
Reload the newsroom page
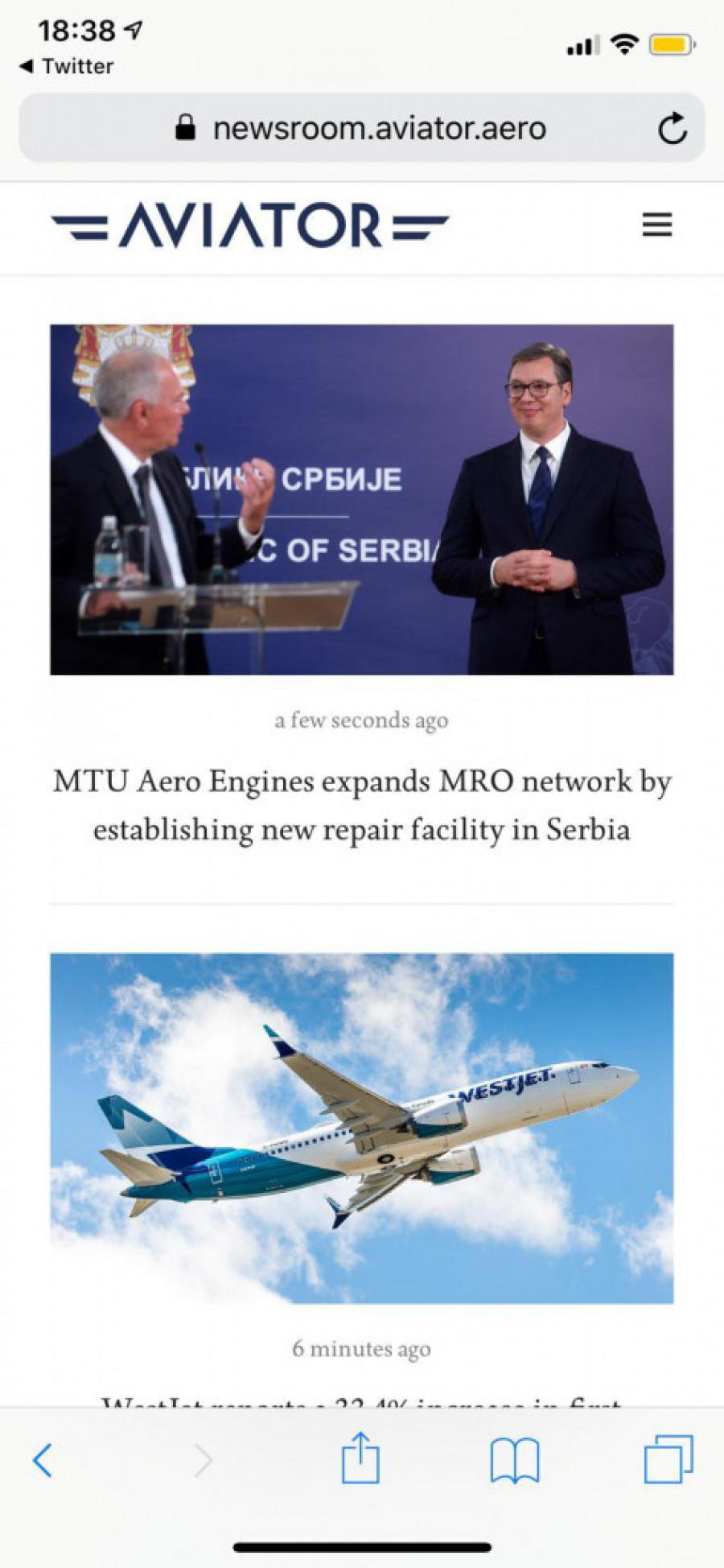[672, 129]
